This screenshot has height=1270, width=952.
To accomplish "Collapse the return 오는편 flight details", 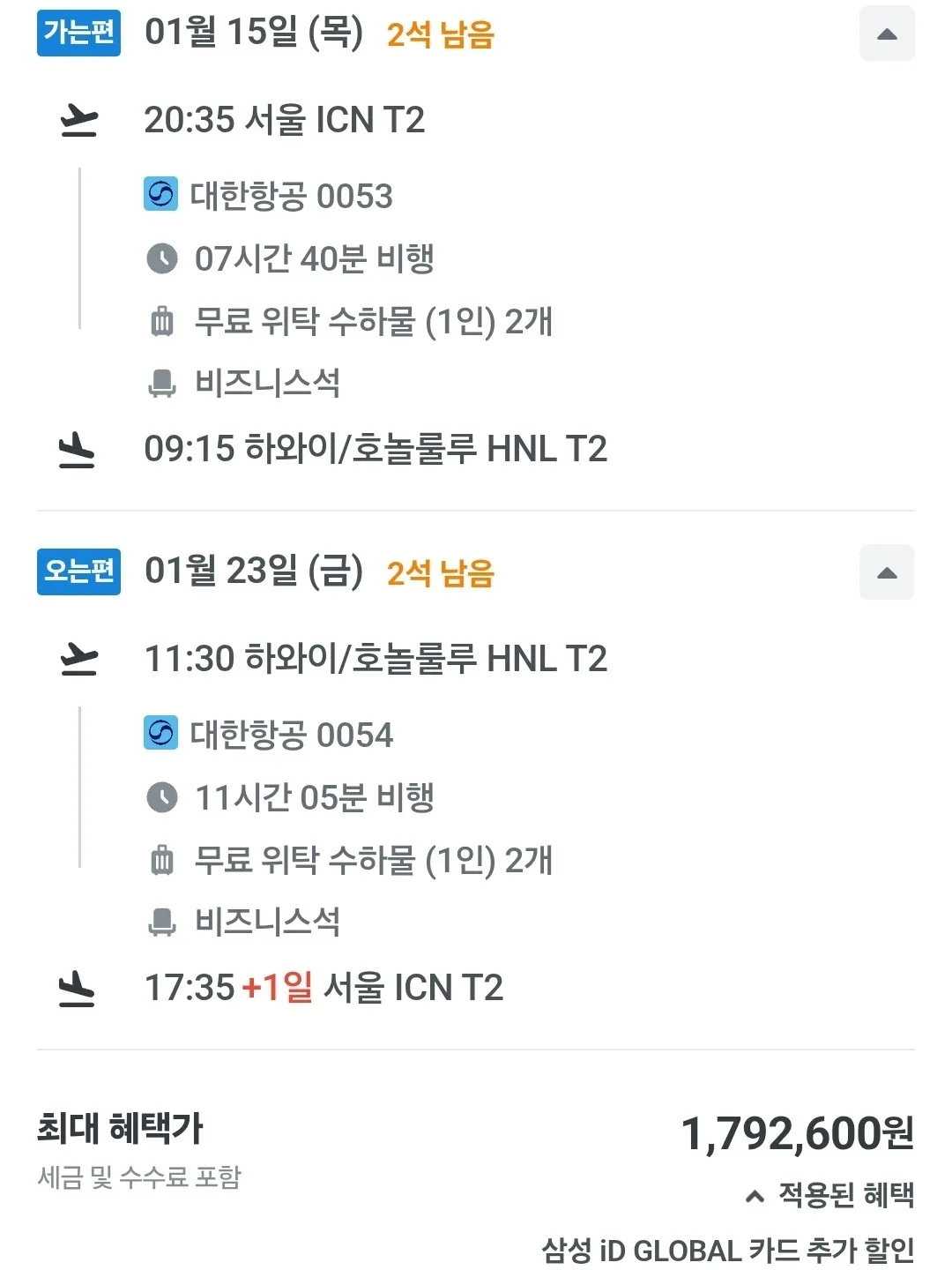I will [x=887, y=572].
